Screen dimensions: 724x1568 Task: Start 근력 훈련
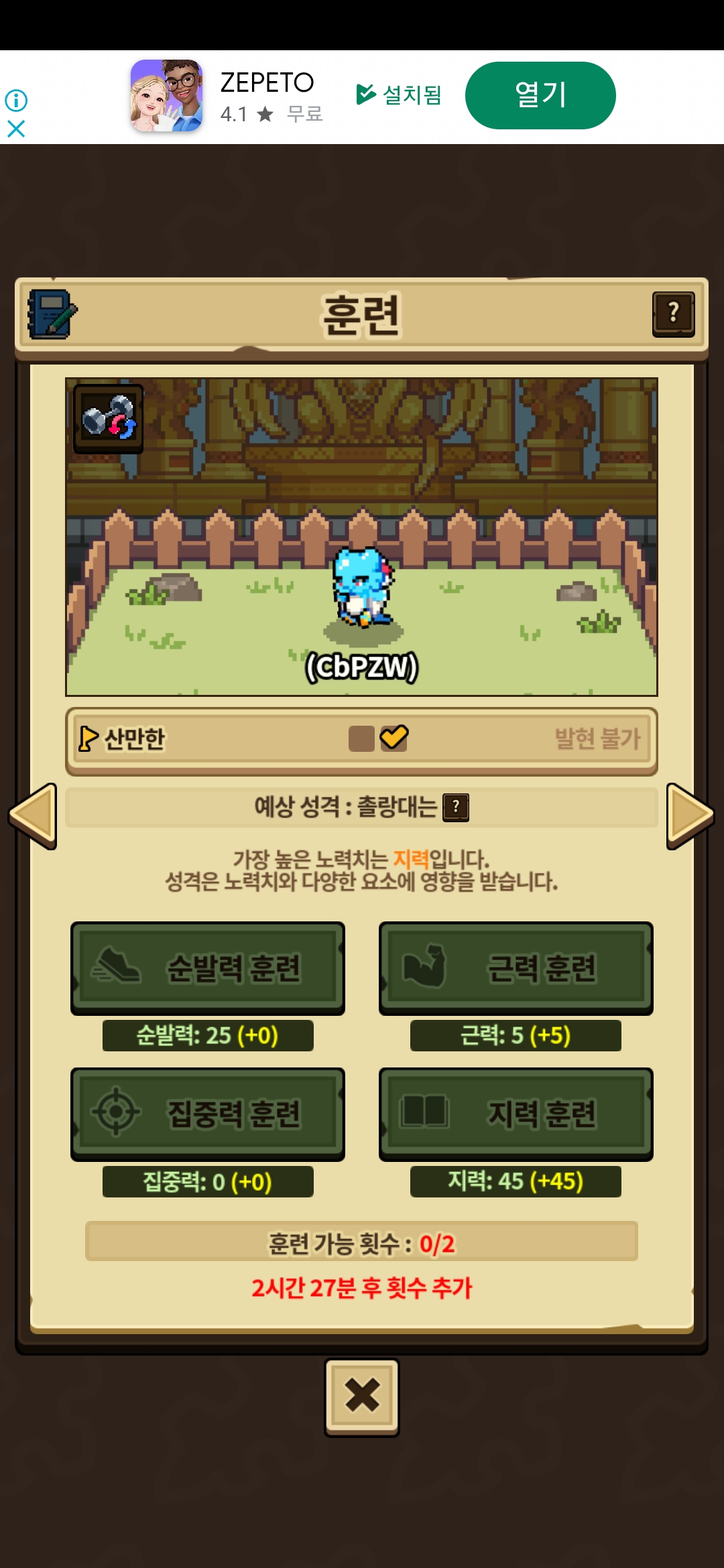coord(516,968)
